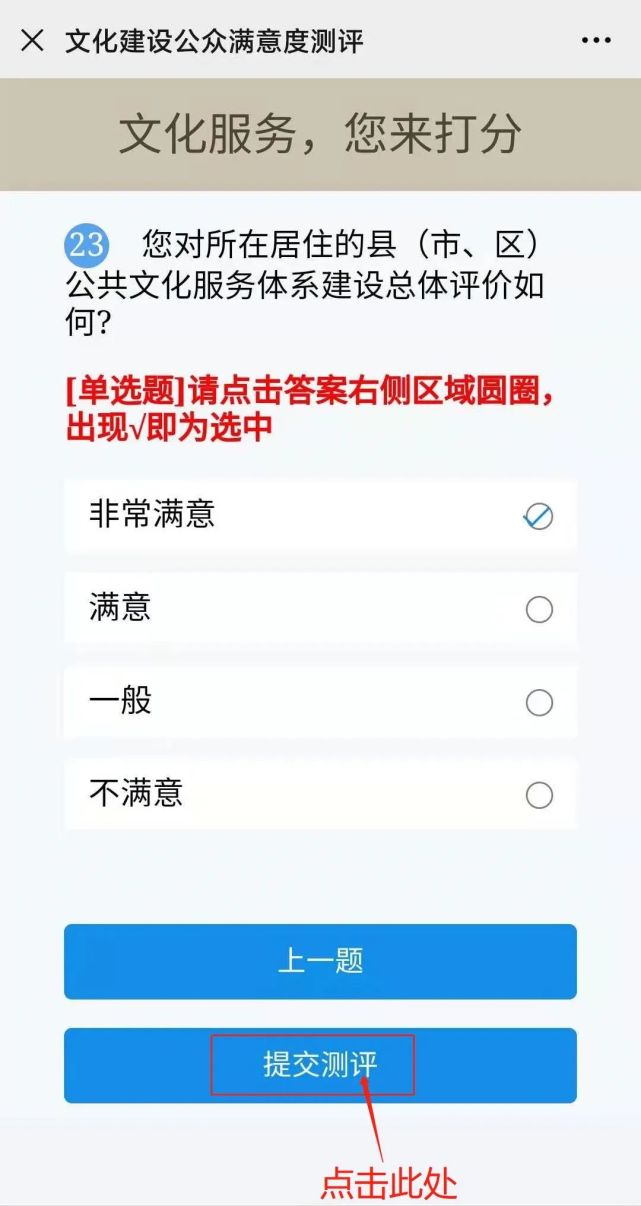641x1206 pixels.
Task: Close the survey page
Action: point(32,41)
